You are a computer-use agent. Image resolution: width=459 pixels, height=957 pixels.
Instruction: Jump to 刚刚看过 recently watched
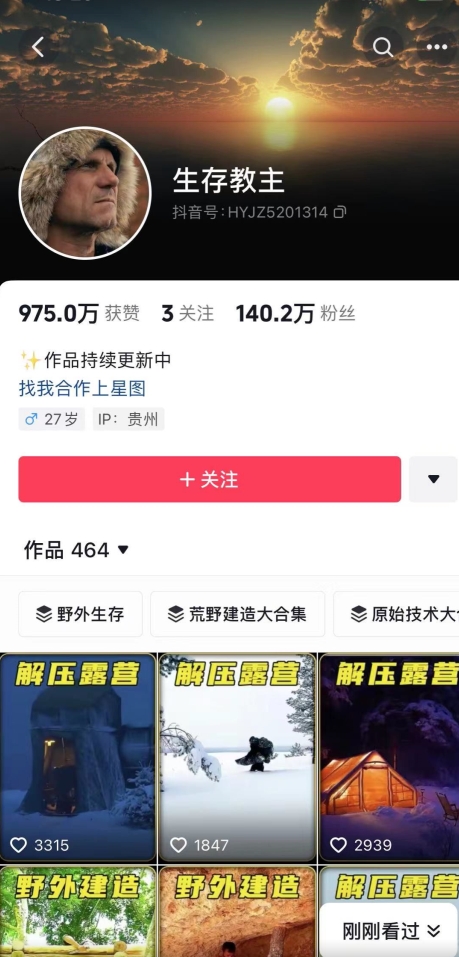point(391,931)
